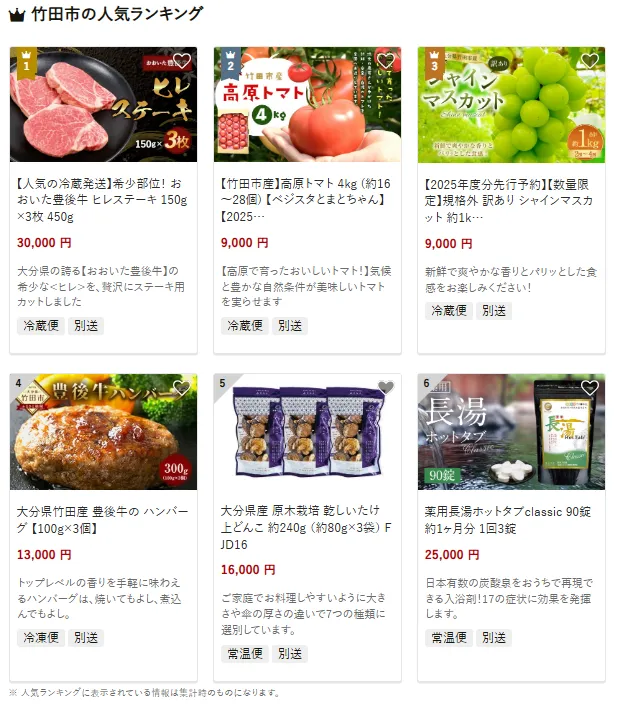Favorite the 豊後牛ハンバーグ item
624x718 pixels.
click(x=181, y=388)
